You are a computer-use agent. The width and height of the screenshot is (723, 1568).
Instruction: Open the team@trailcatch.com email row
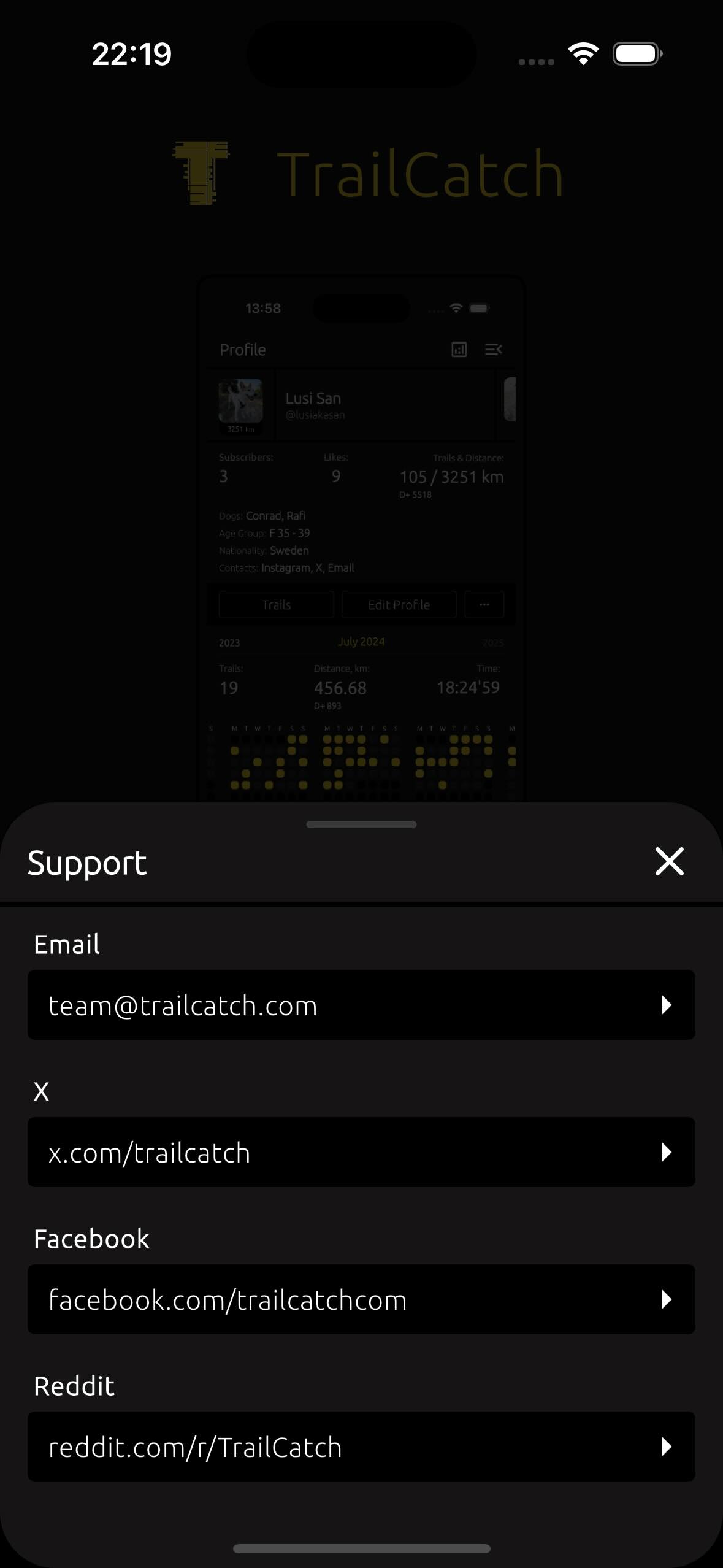[x=361, y=1005]
